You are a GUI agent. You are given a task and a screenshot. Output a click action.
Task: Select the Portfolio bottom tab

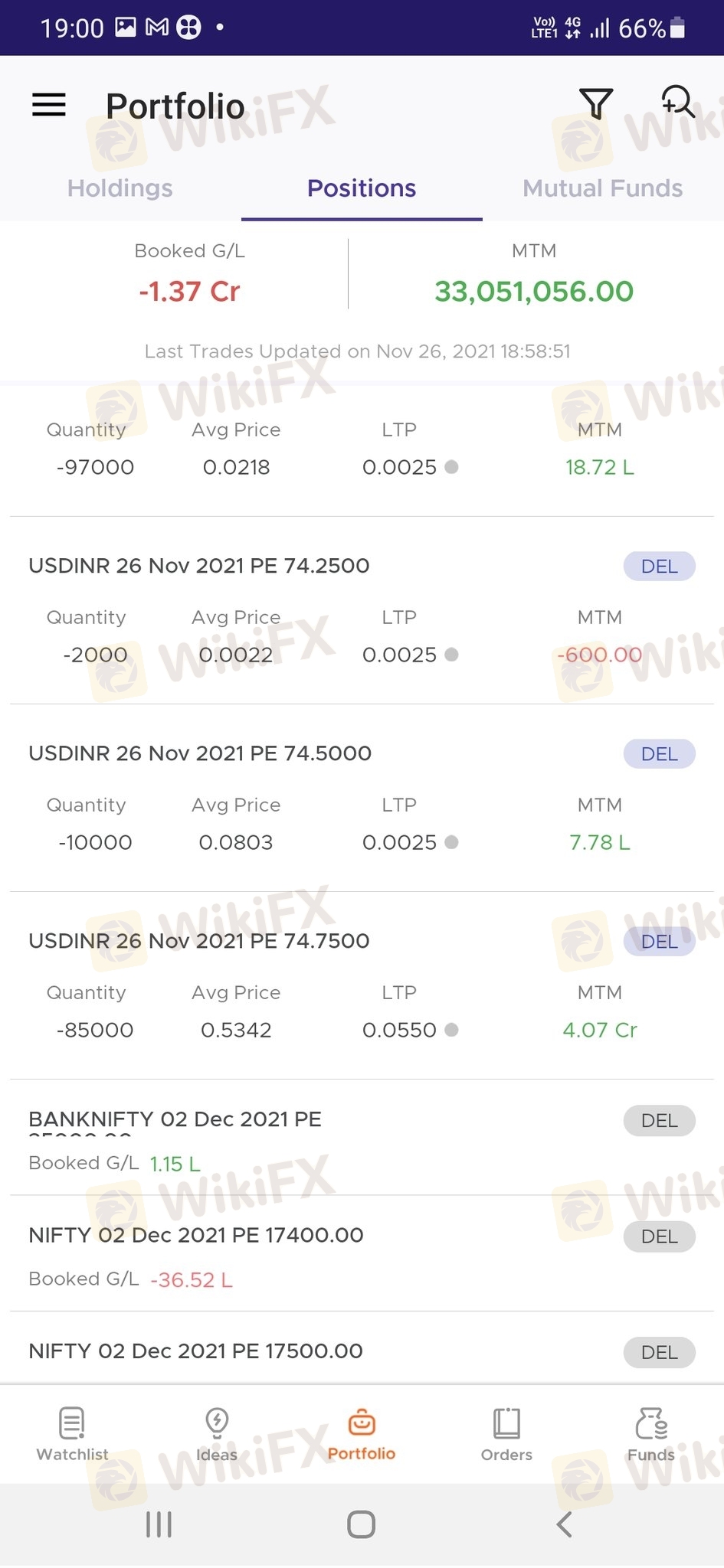point(362,1434)
